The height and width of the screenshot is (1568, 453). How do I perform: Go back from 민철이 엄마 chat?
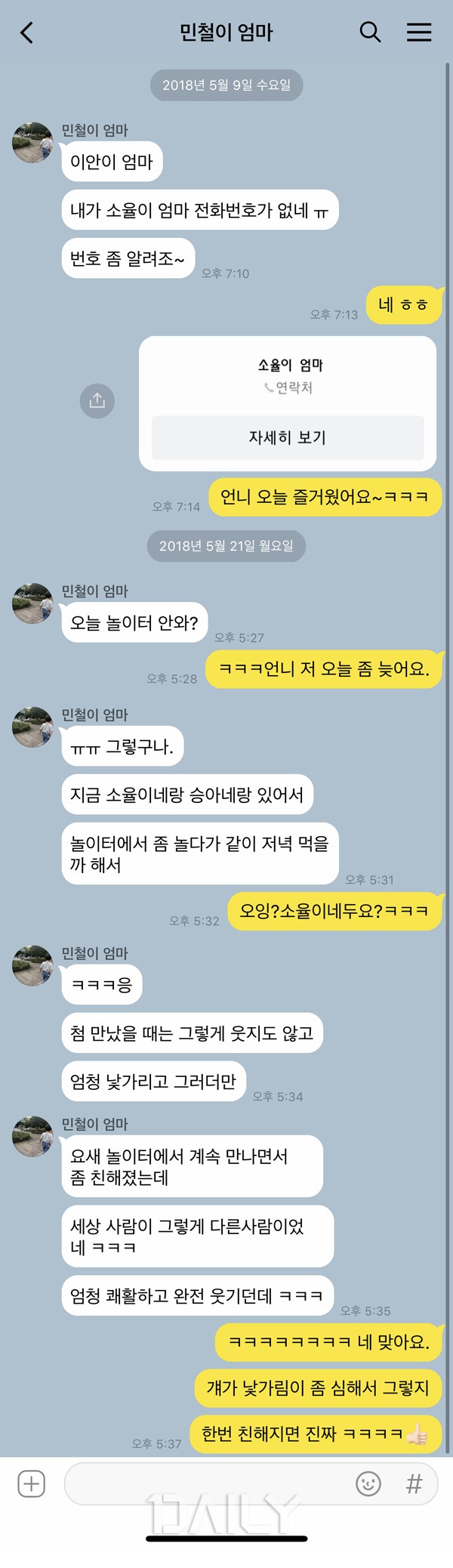pos(27,32)
